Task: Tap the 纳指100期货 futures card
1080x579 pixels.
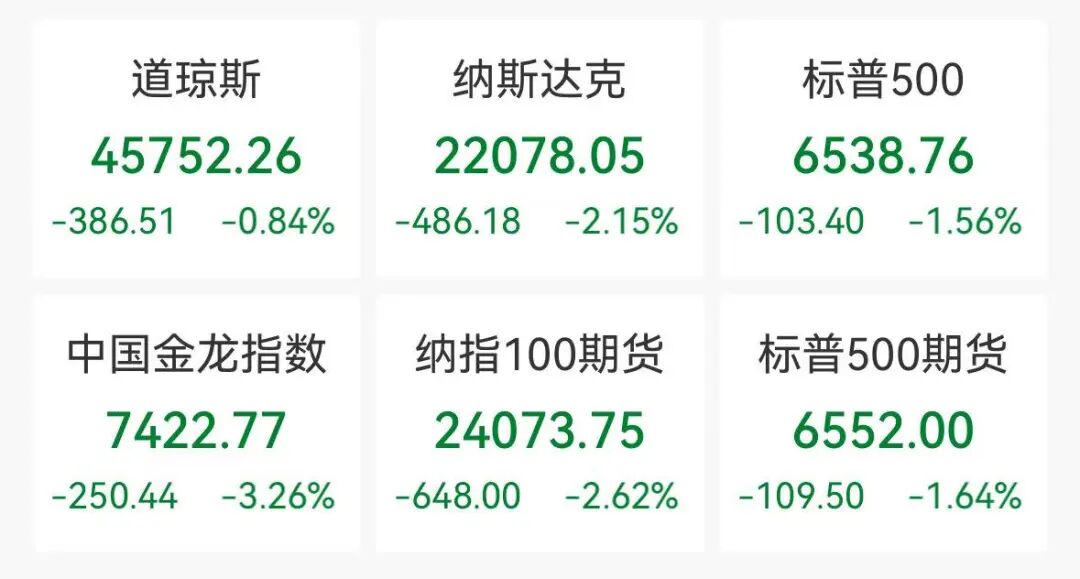Action: [x=539, y=424]
